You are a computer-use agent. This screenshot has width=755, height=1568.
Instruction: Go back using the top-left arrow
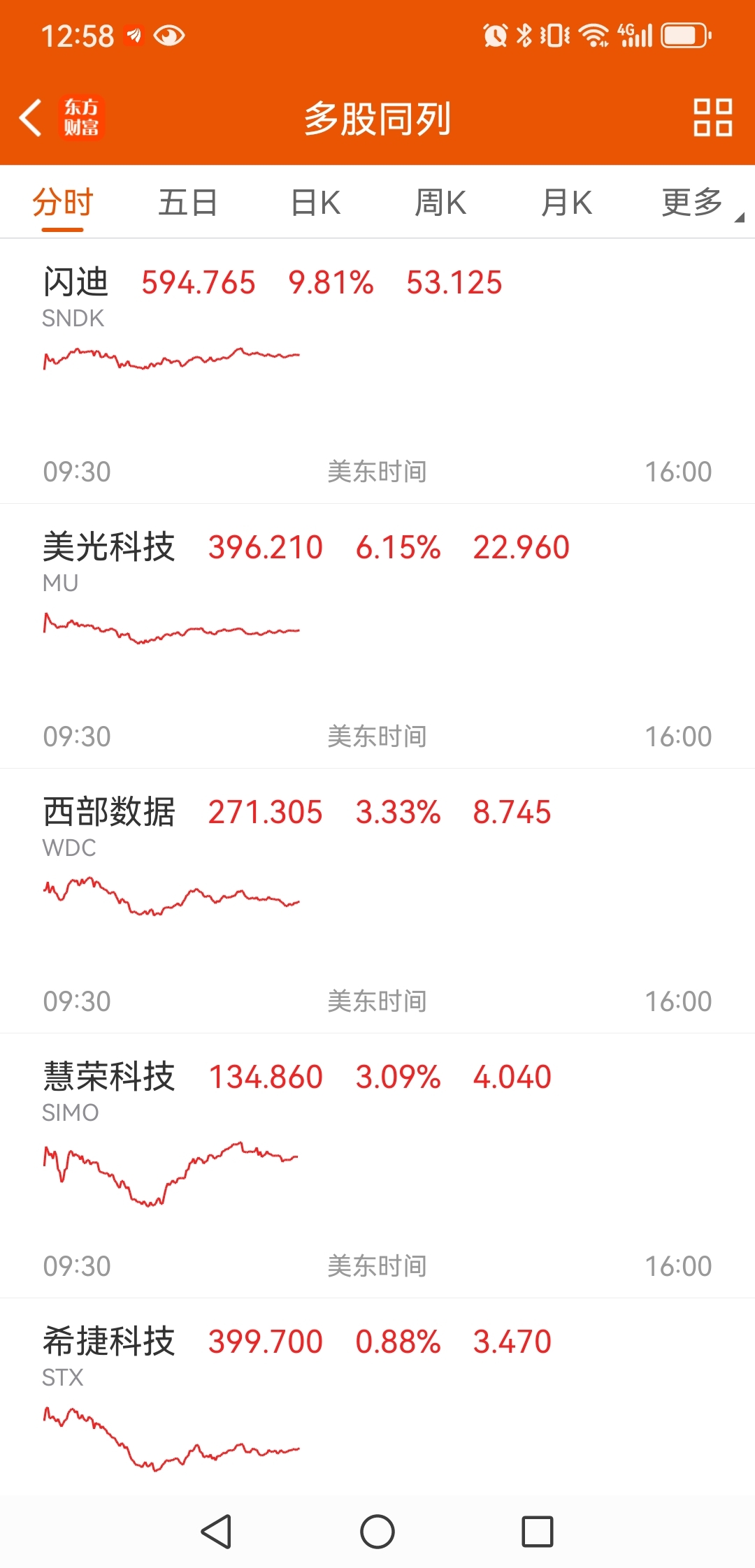[31, 117]
